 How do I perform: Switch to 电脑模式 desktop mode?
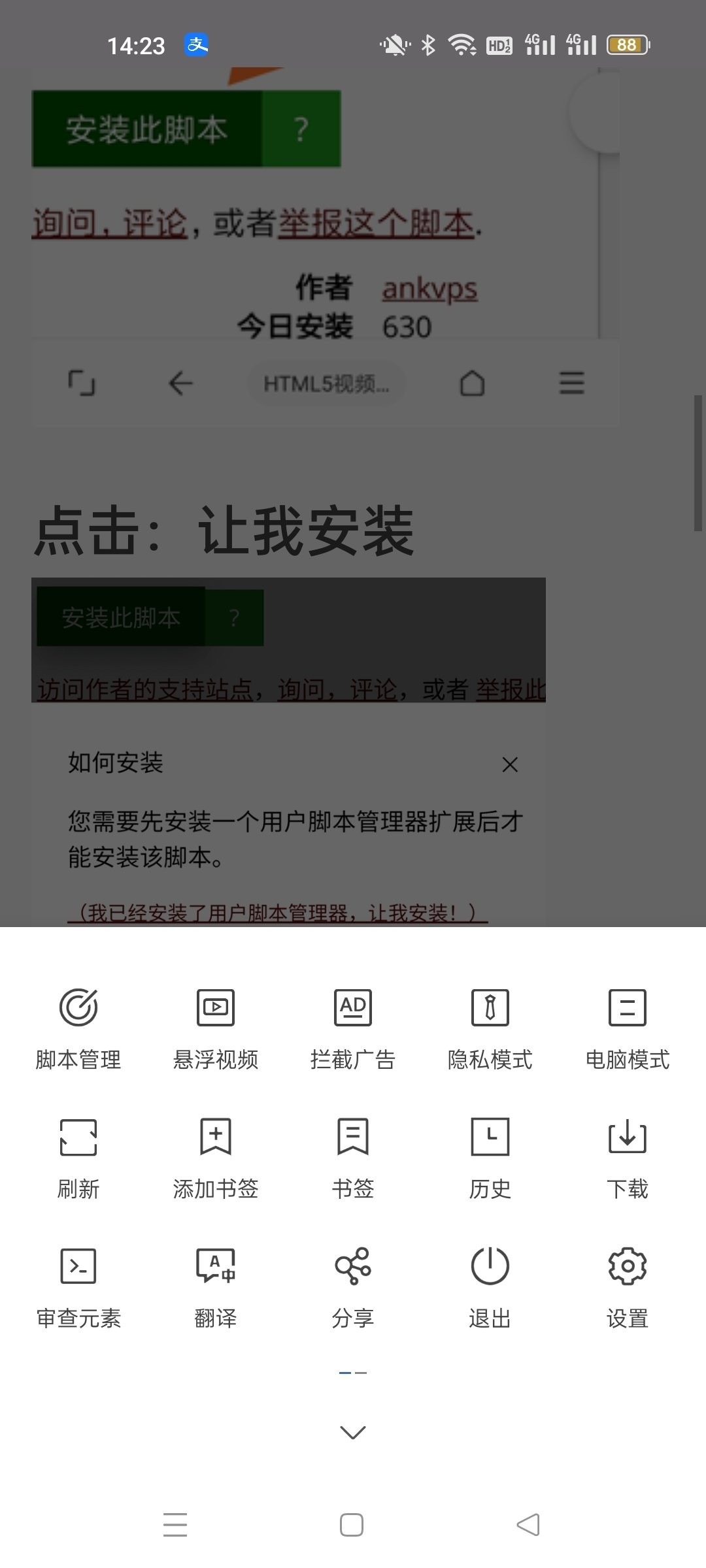(x=628, y=1026)
